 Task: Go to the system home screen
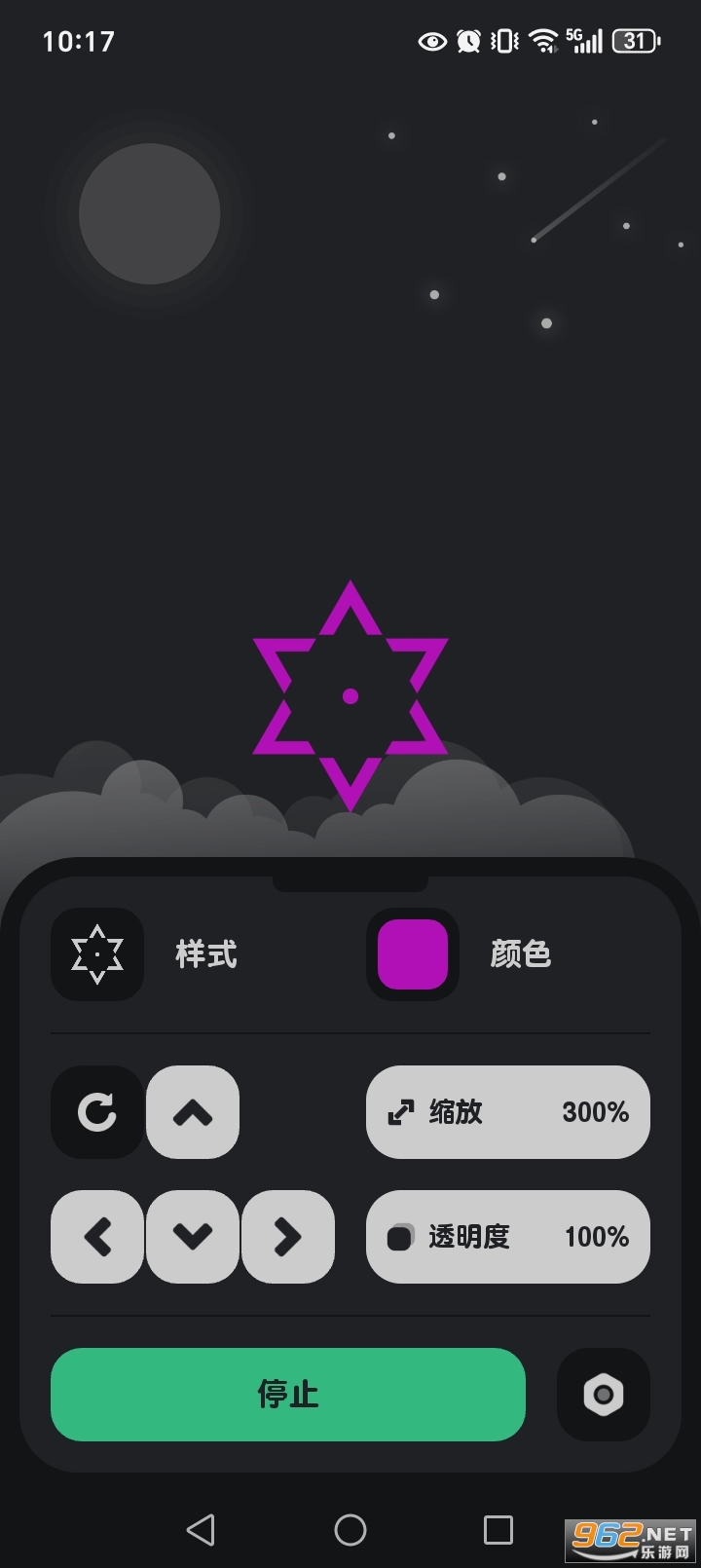(350, 1530)
